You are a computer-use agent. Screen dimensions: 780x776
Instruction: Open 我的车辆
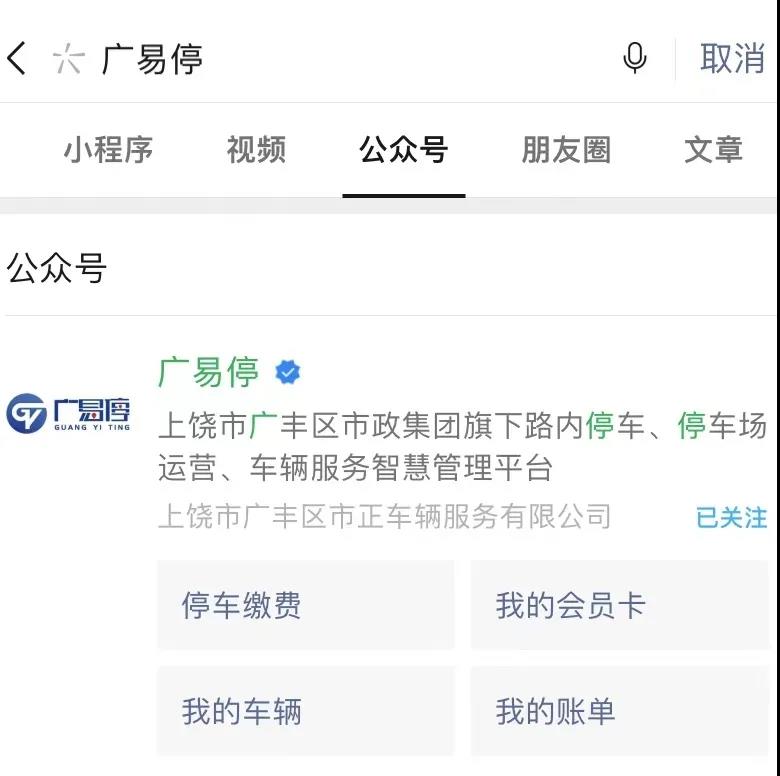point(305,711)
